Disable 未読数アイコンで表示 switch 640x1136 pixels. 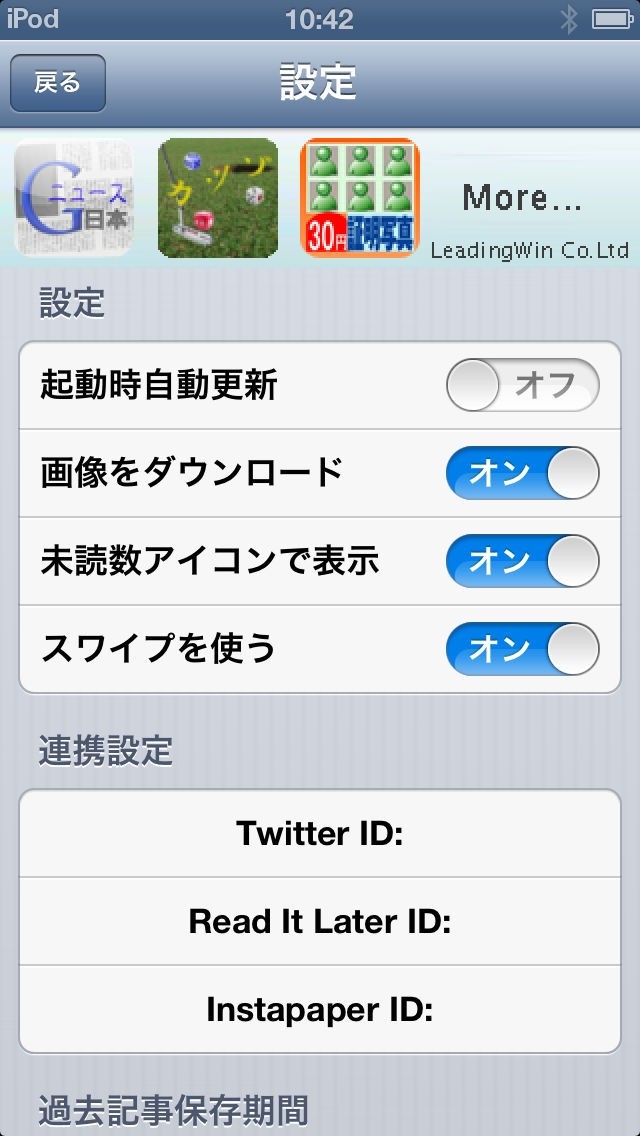522,561
